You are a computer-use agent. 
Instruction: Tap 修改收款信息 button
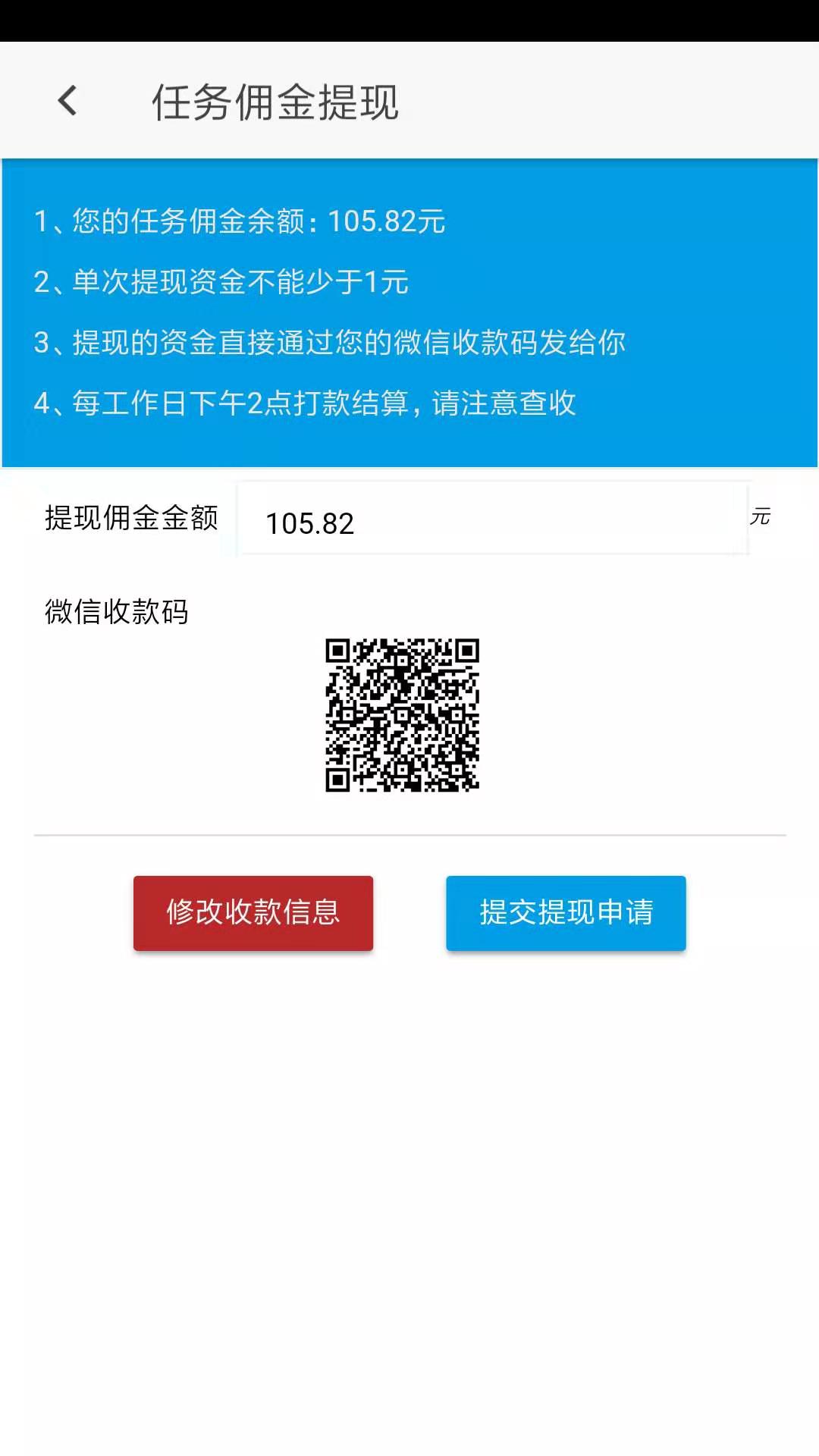pyautogui.click(x=253, y=913)
